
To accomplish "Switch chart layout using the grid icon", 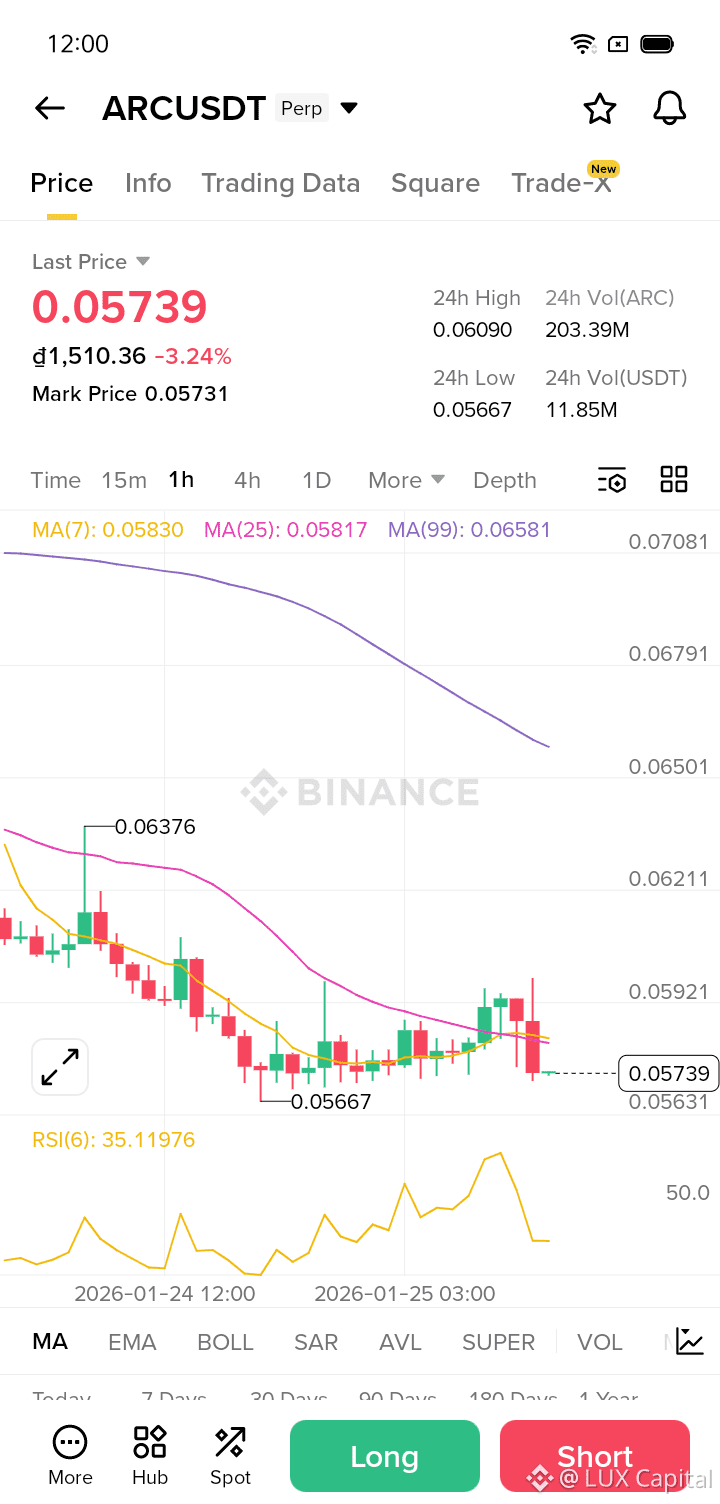I will (x=673, y=480).
